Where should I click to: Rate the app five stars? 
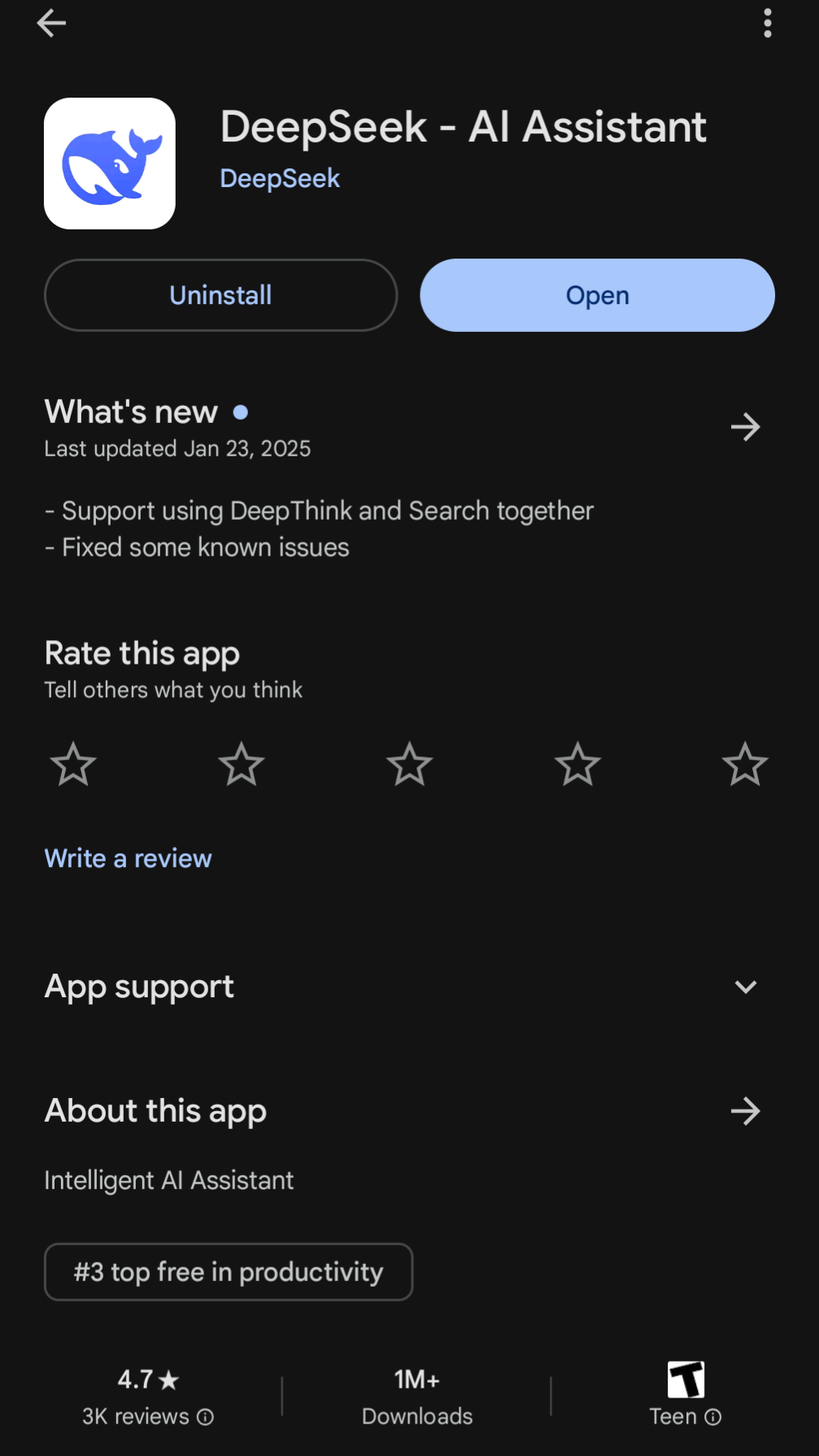pyautogui.click(x=745, y=765)
